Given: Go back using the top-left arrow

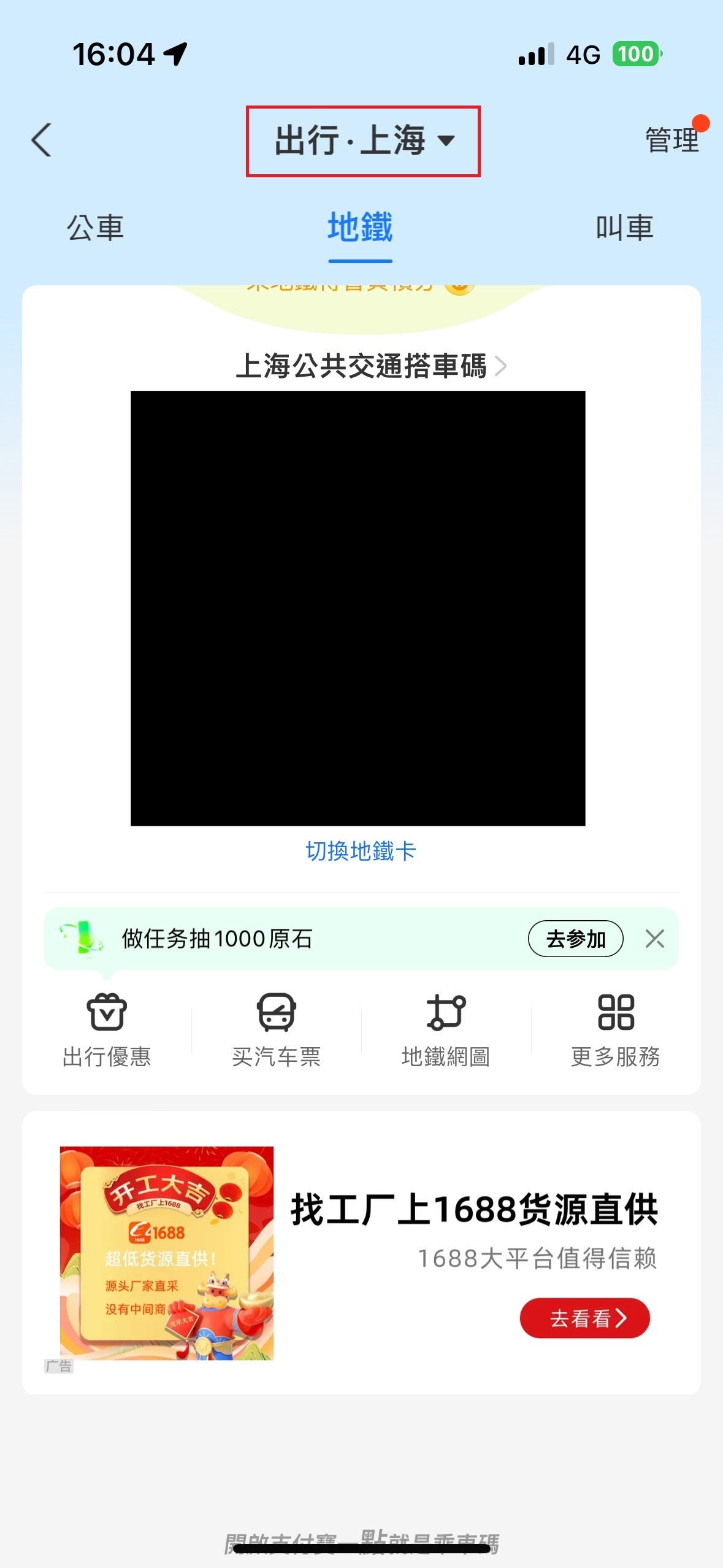Looking at the screenshot, I should (42, 140).
